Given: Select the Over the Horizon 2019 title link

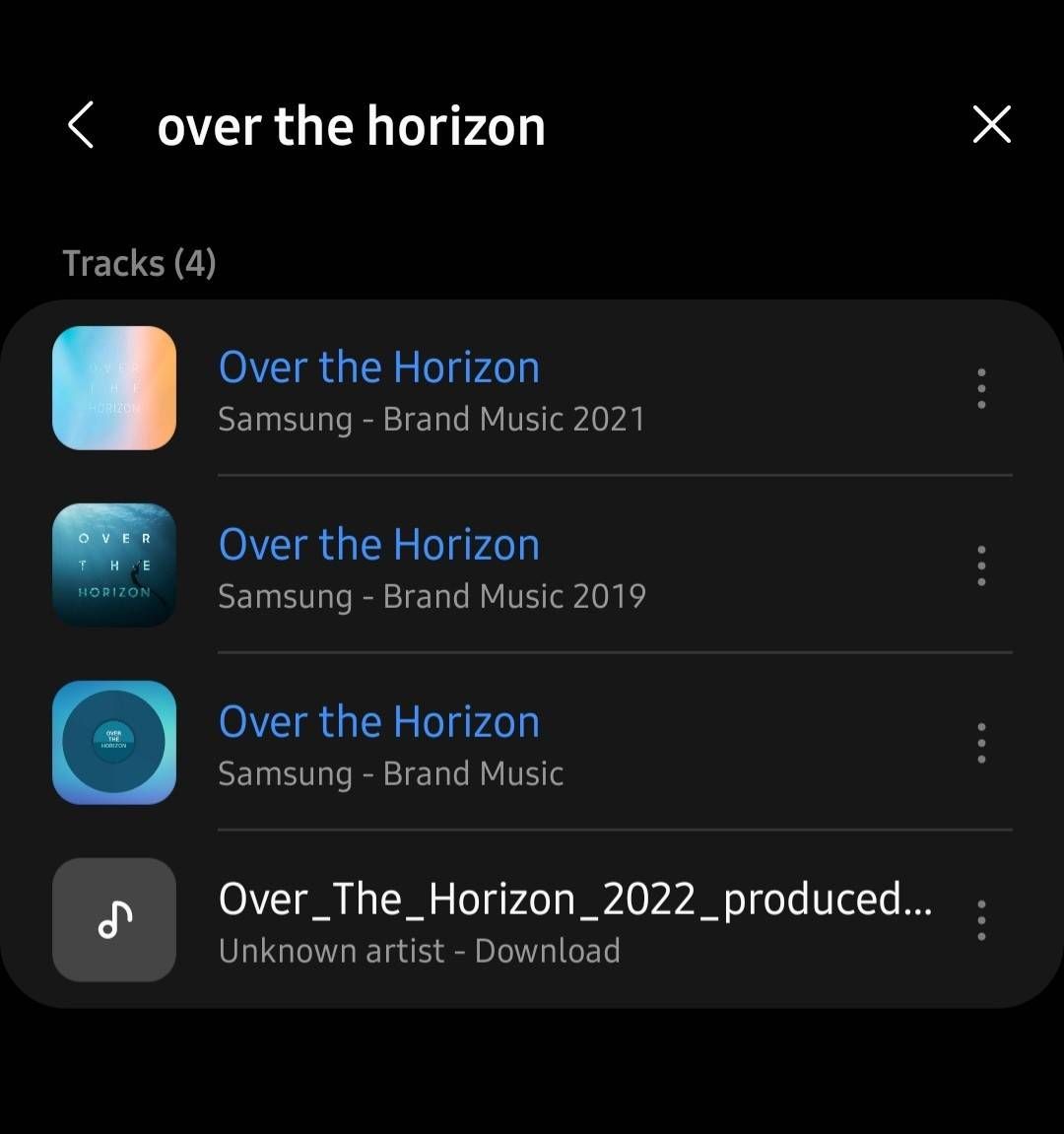Looking at the screenshot, I should coord(378,543).
